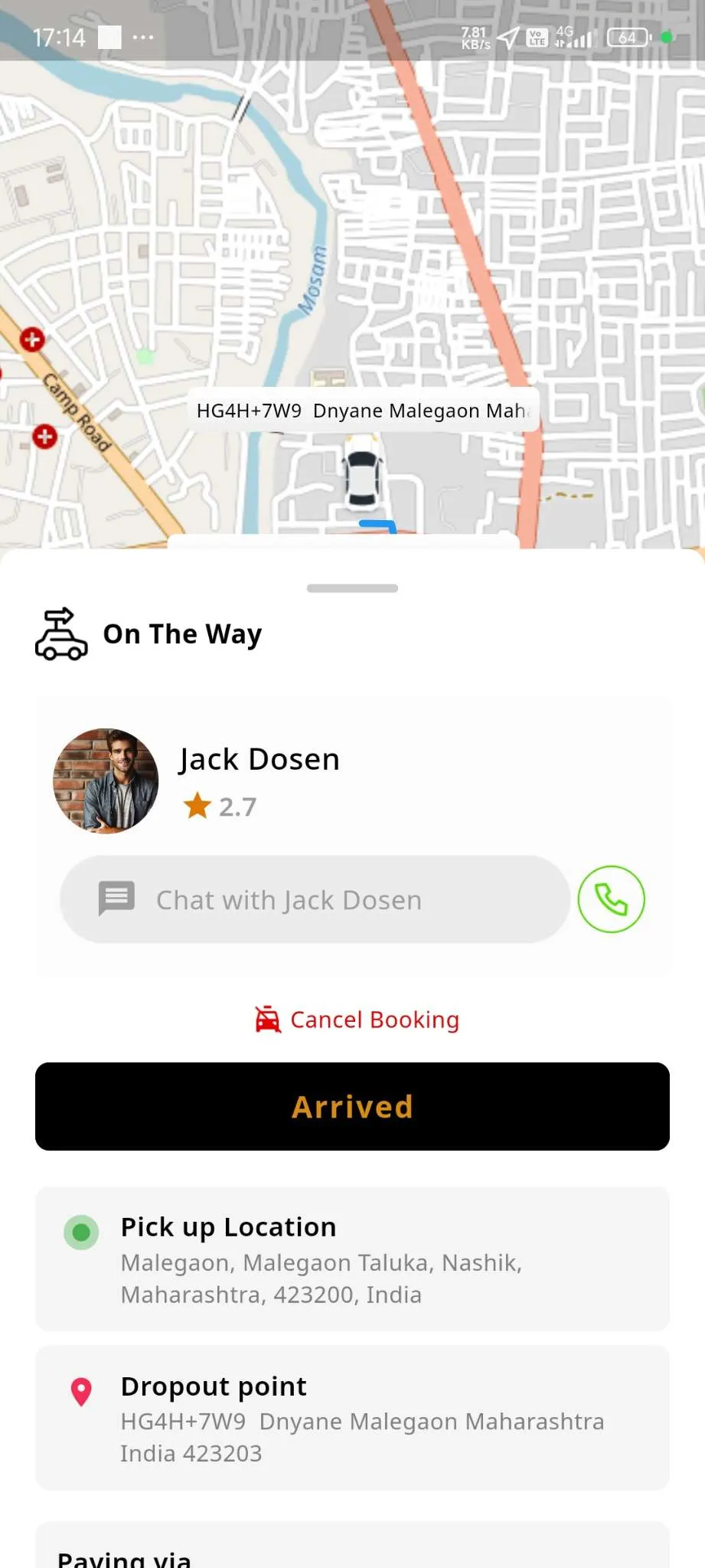Open Jack Dosen's profile photo
The height and width of the screenshot is (1568, 705).
click(106, 781)
